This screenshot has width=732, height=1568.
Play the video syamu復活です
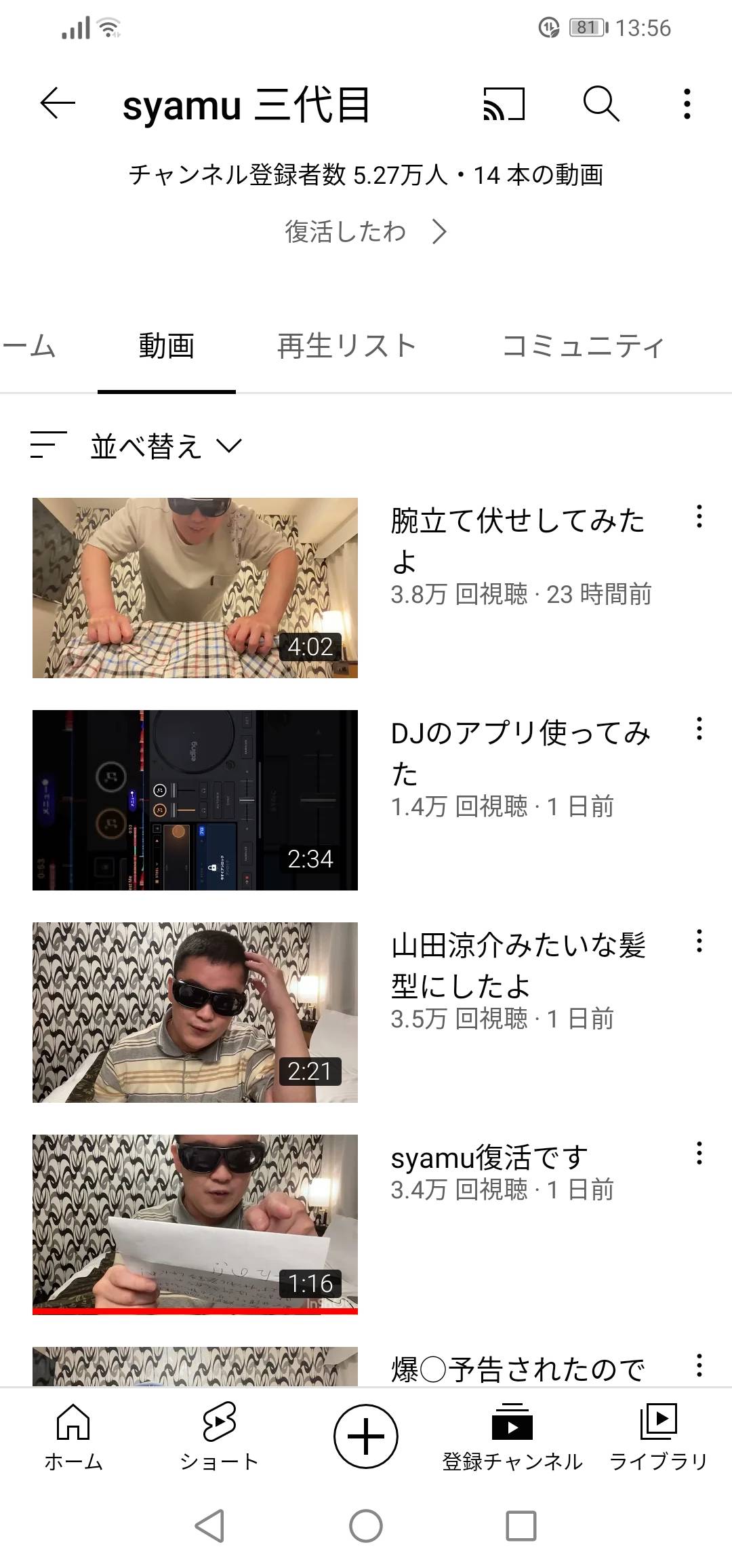[x=195, y=1224]
